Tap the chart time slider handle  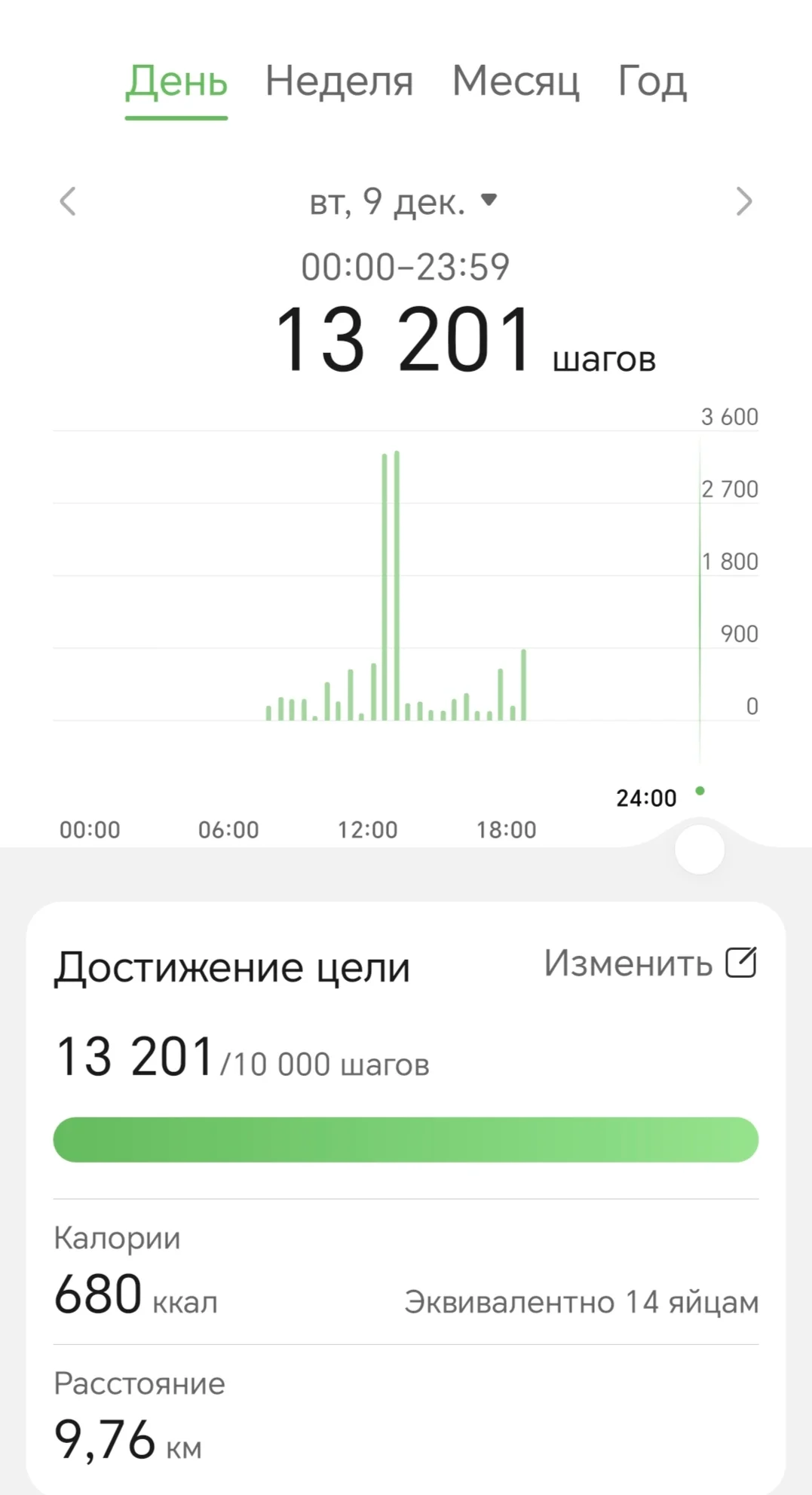pyautogui.click(x=700, y=850)
